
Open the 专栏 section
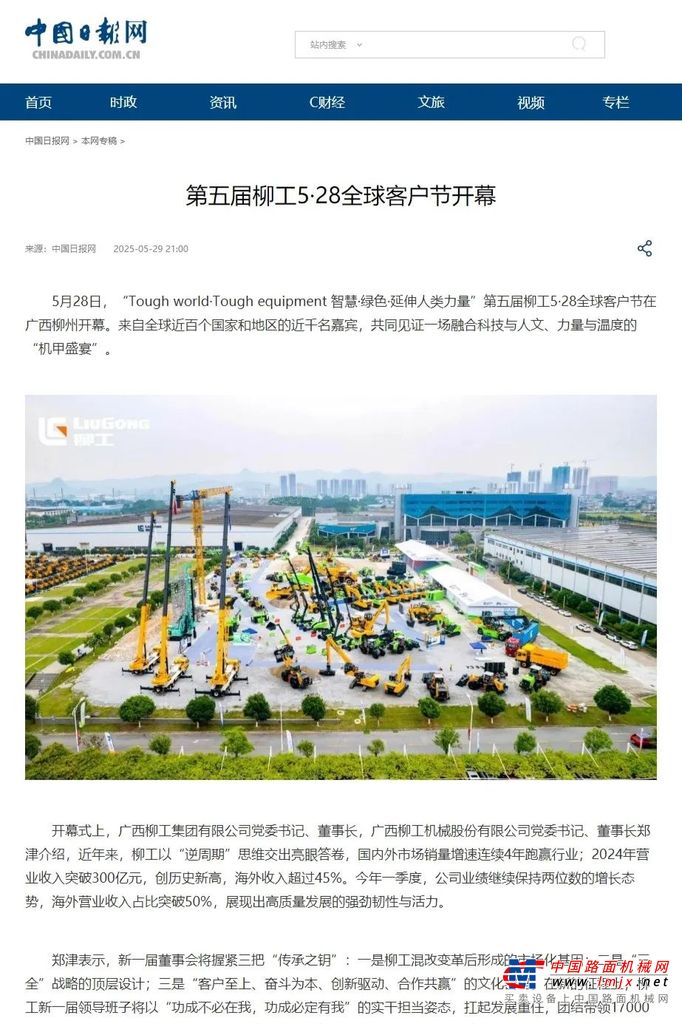pyautogui.click(x=616, y=102)
